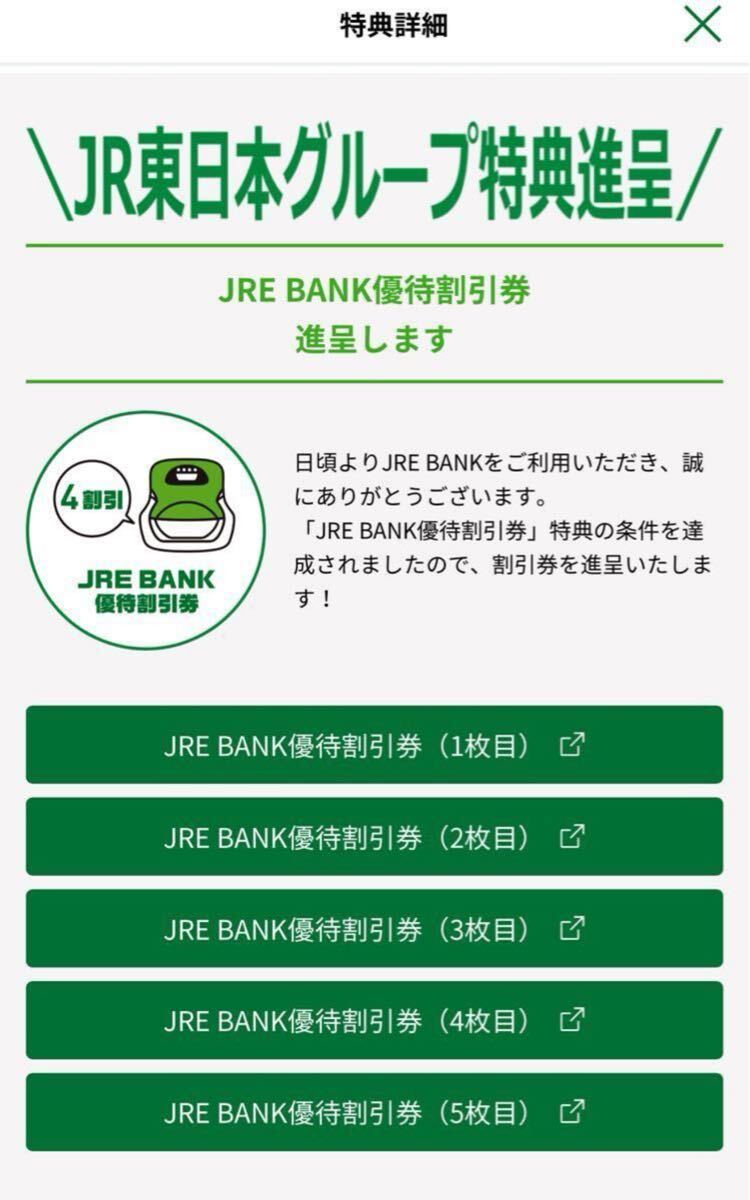Image resolution: width=750 pixels, height=1200 pixels.
Task: View JRE BANK優待割引券（3枚目）
Action: [374, 929]
